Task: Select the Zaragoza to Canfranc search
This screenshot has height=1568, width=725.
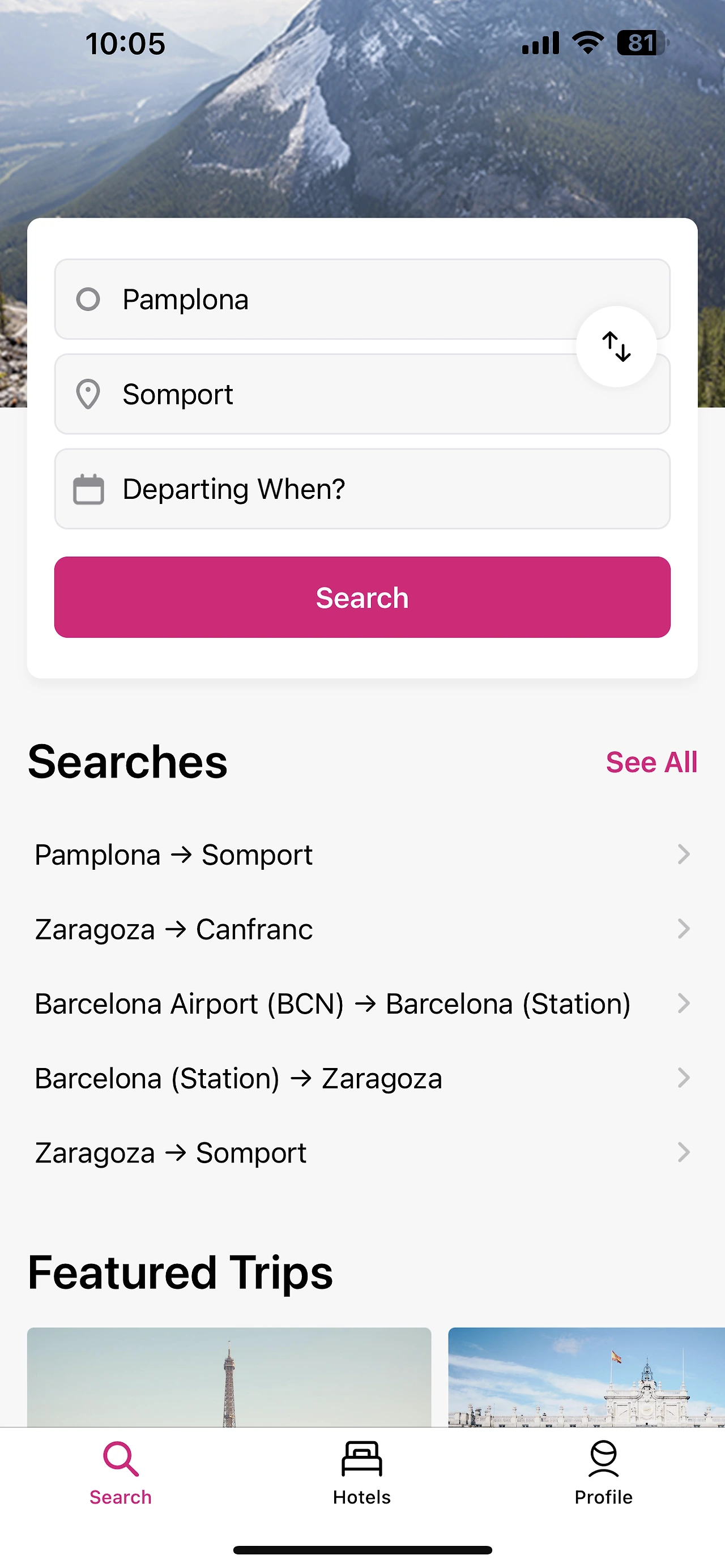Action: click(x=362, y=929)
